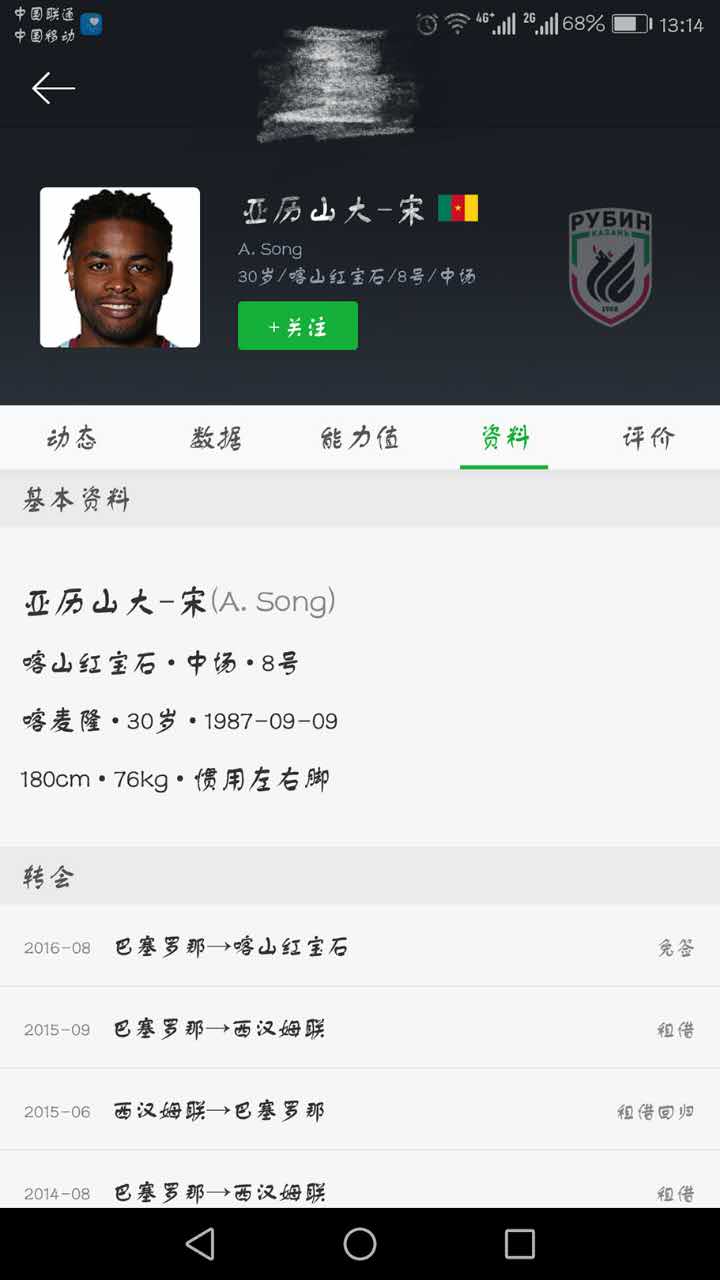Tap the green 关注 follow button

pyautogui.click(x=297, y=326)
